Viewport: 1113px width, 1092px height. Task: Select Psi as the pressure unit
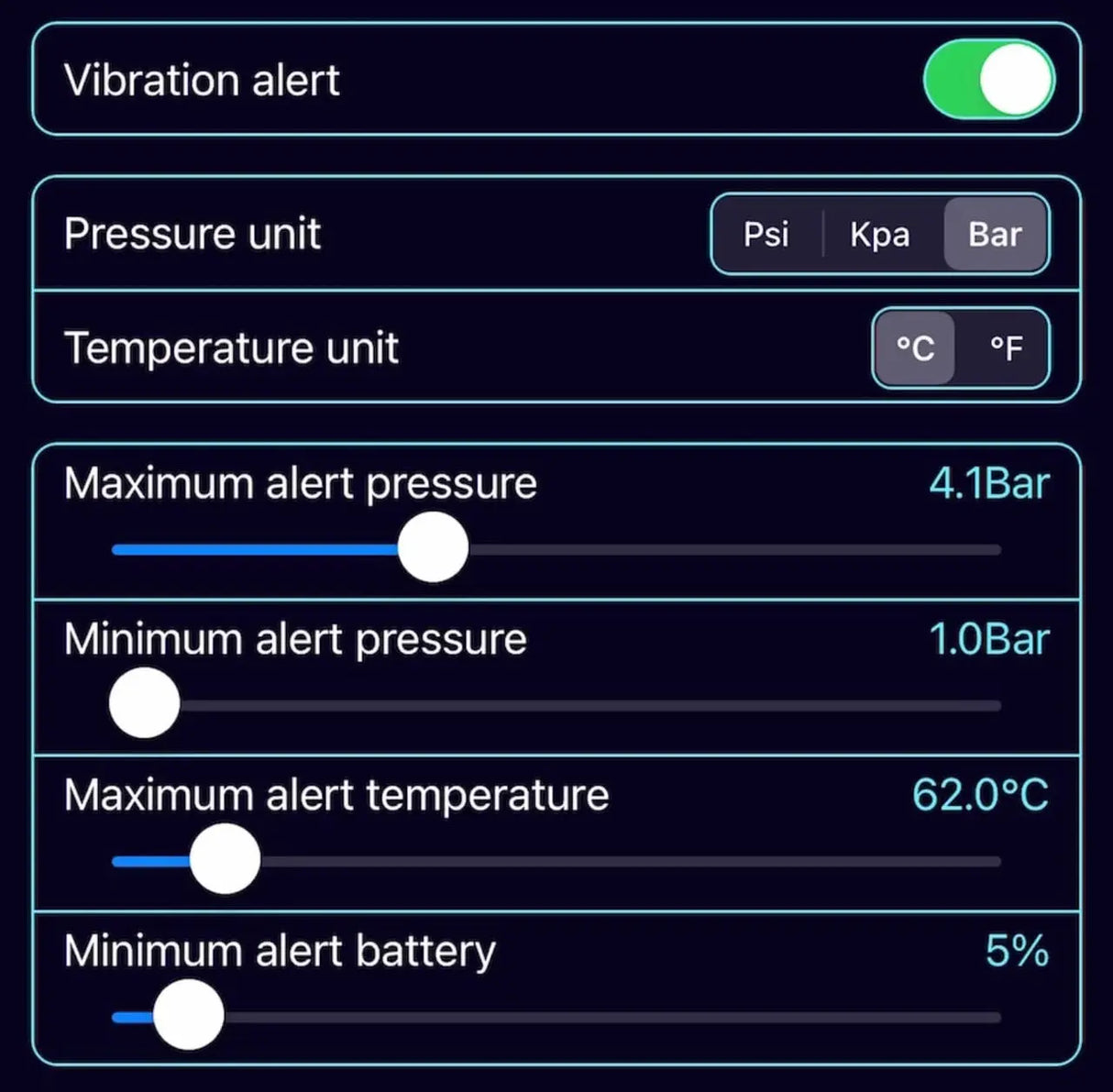[766, 235]
